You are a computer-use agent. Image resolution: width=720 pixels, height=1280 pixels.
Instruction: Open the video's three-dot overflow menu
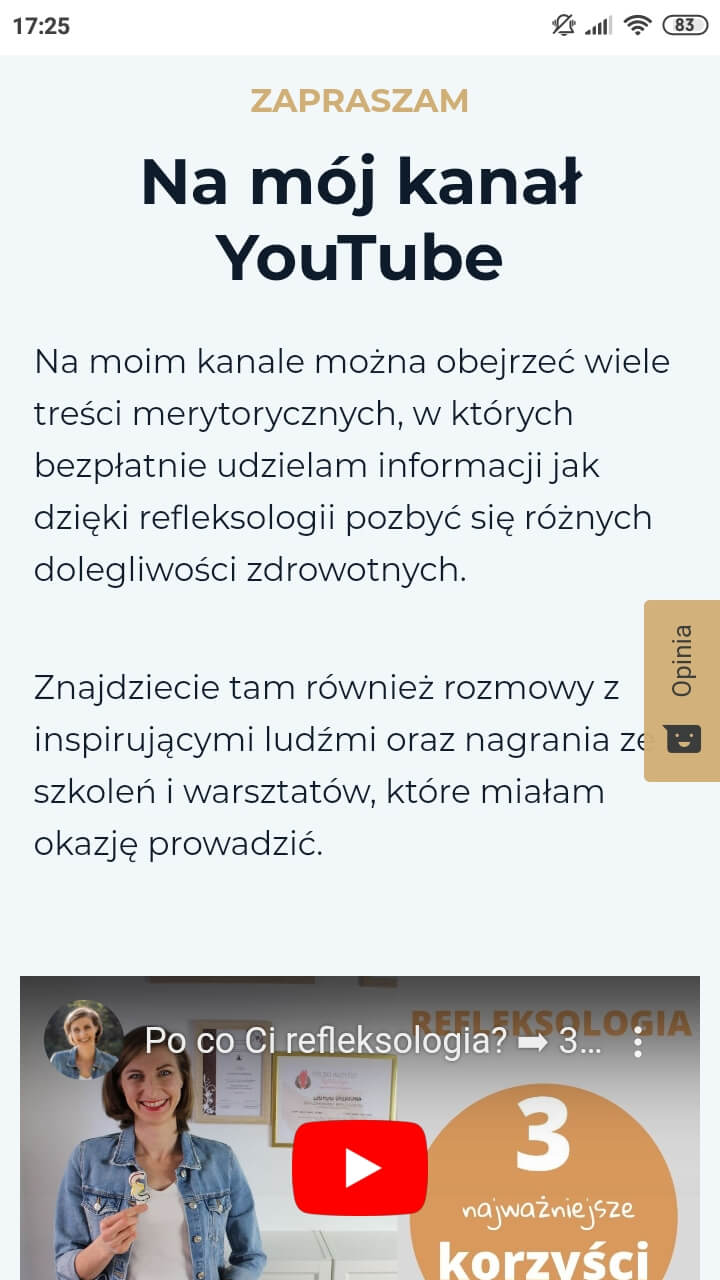[638, 1041]
